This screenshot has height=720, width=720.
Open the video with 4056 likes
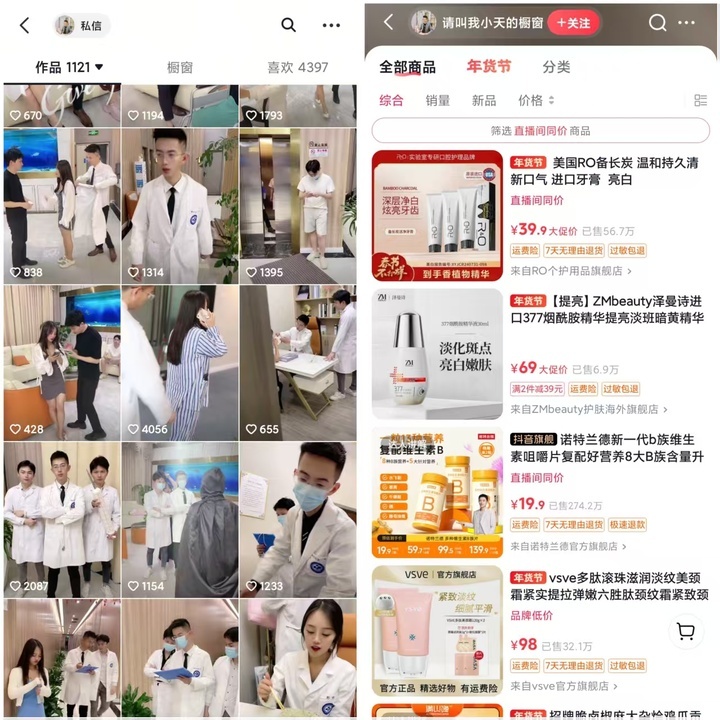(180, 363)
